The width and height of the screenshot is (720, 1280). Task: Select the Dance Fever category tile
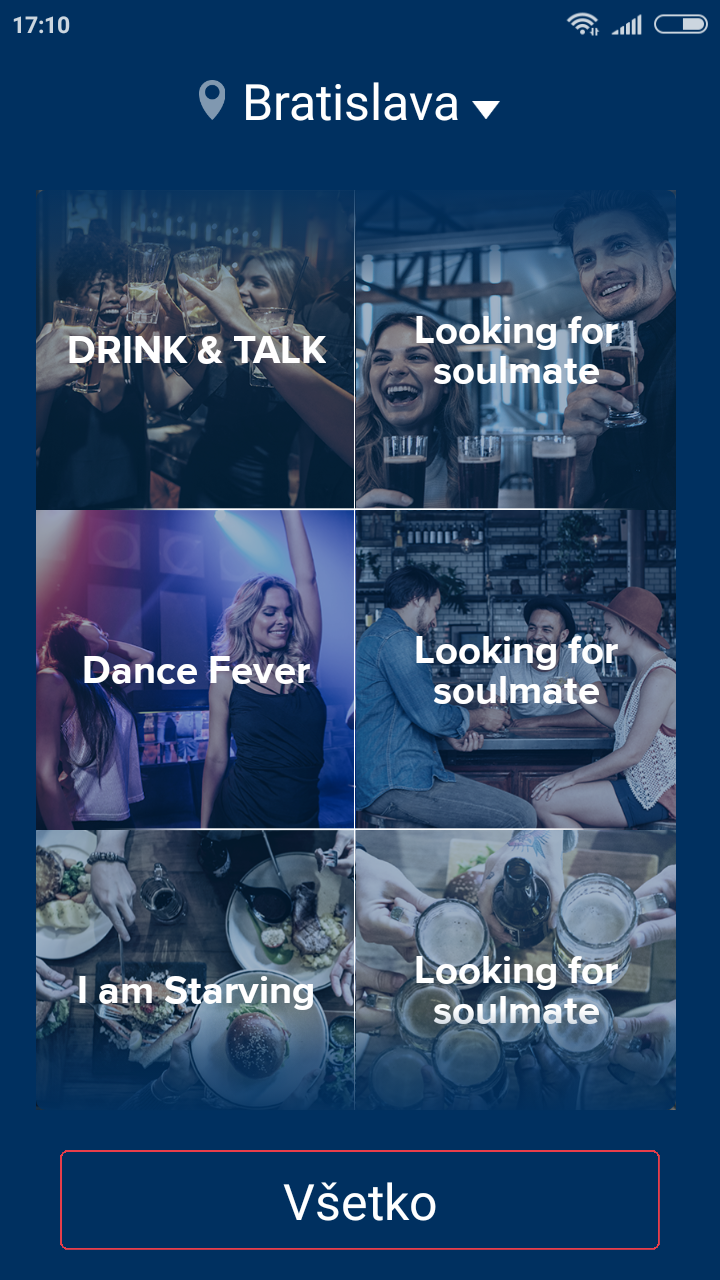pyautogui.click(x=196, y=670)
